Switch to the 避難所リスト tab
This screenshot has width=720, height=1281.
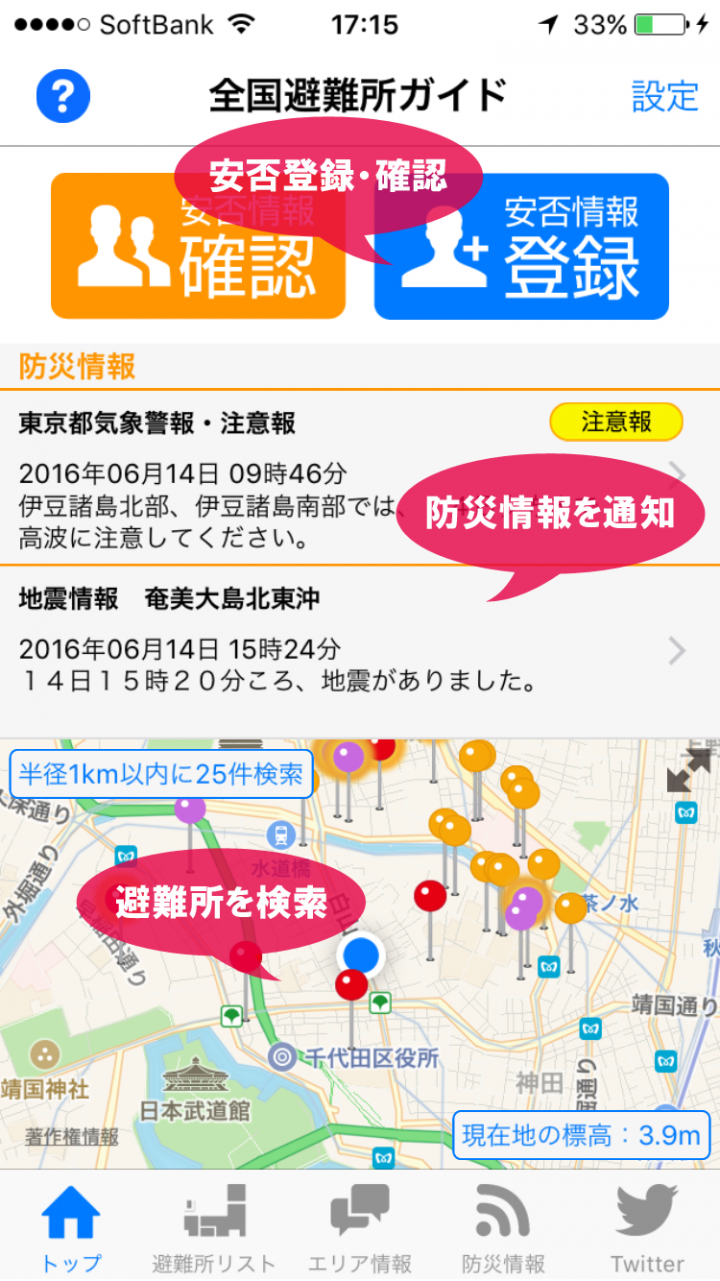coord(213,1227)
